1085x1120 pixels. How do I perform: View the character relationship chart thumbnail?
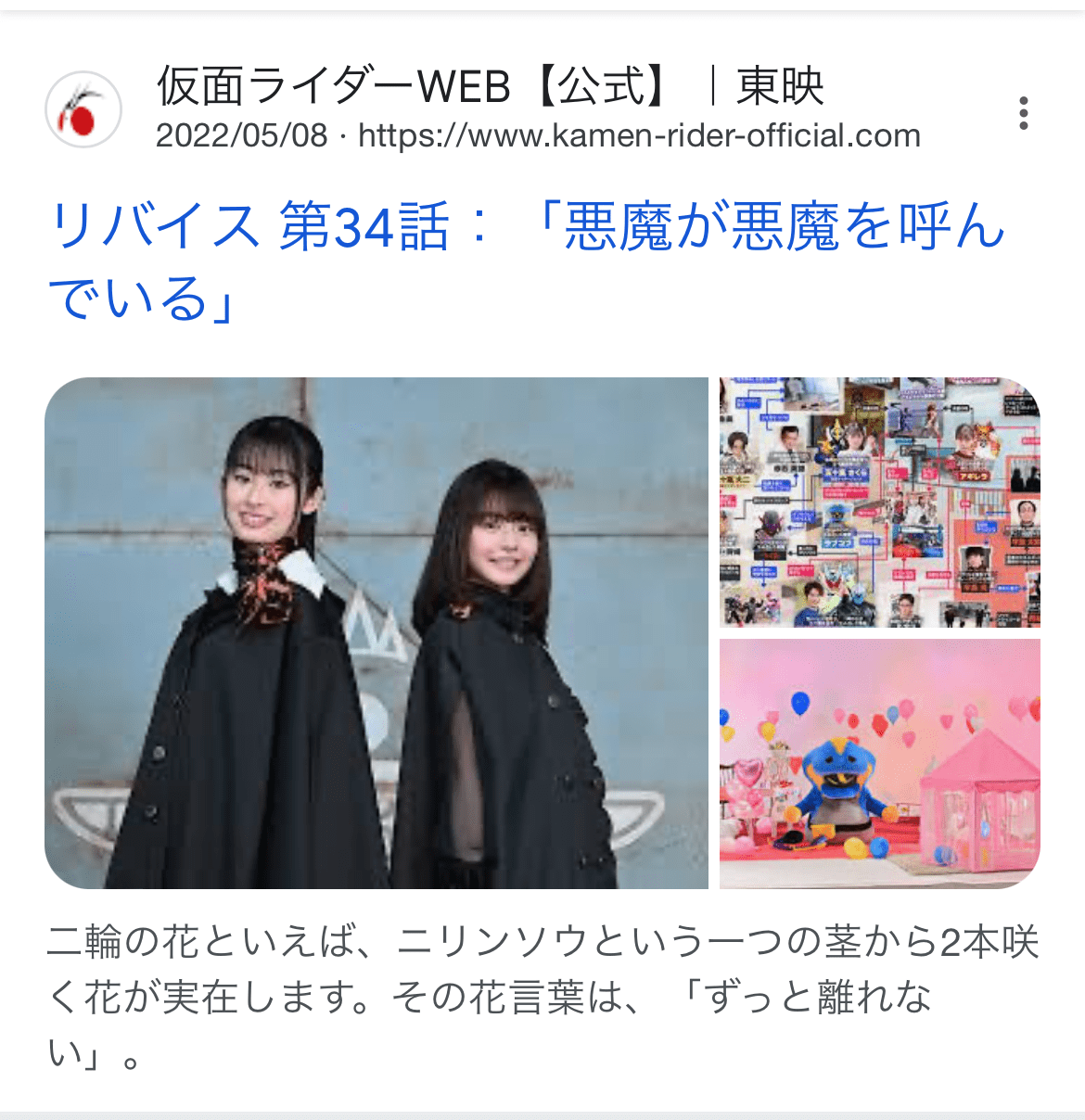880,503
